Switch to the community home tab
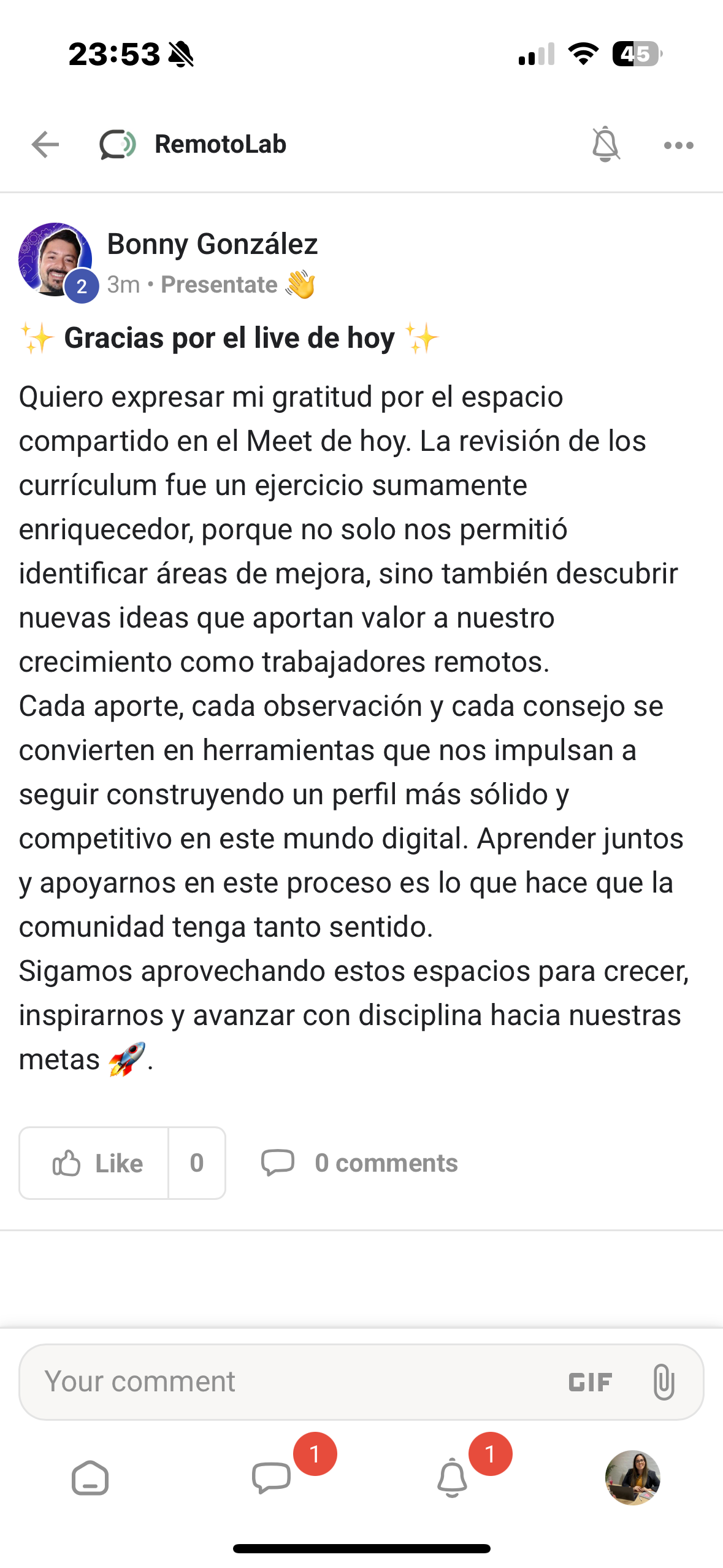 90,1478
